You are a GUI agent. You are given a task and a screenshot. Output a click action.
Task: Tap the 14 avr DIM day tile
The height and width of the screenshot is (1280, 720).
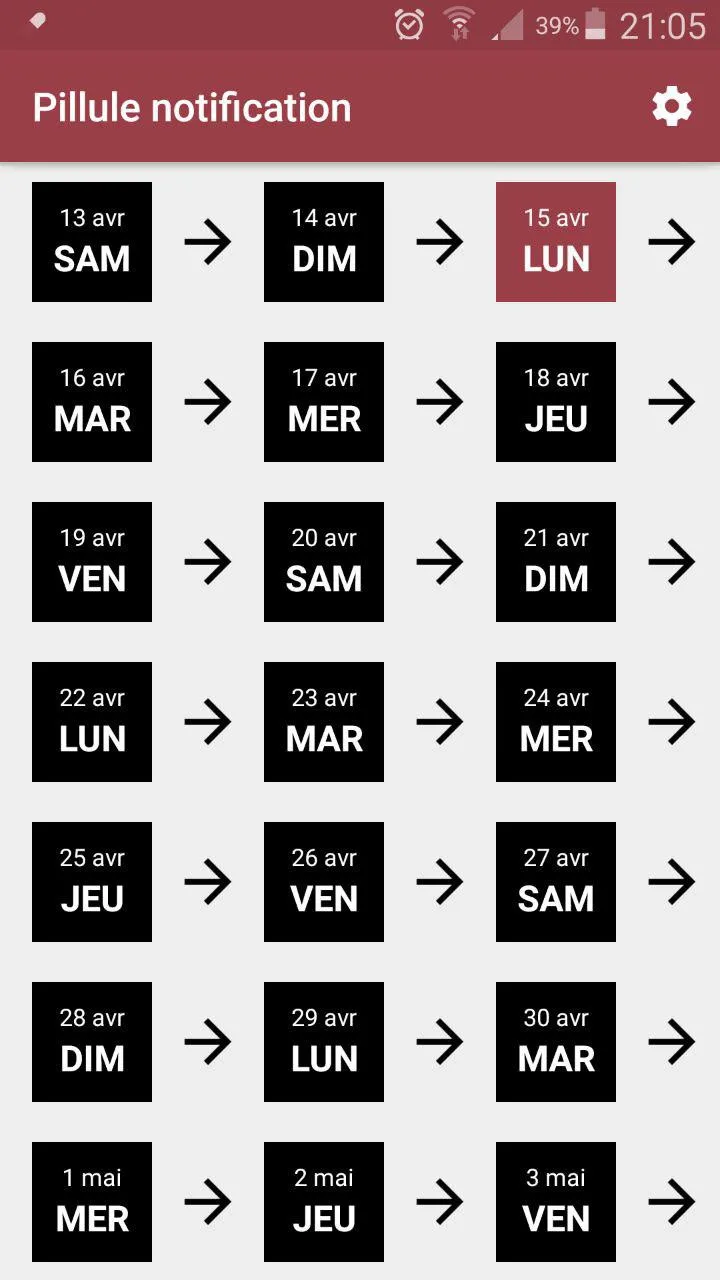[324, 242]
